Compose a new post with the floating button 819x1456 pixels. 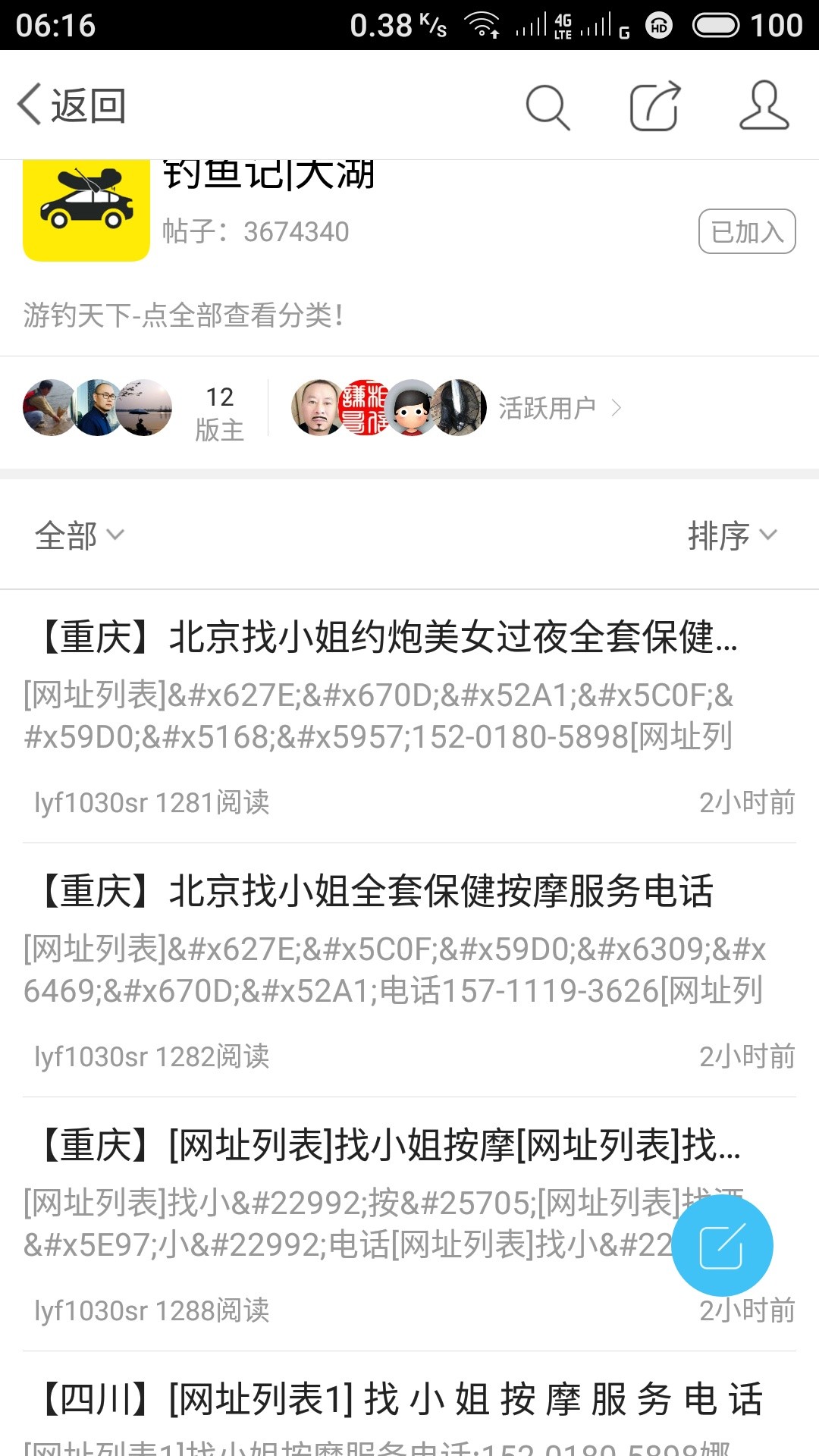(x=721, y=1245)
